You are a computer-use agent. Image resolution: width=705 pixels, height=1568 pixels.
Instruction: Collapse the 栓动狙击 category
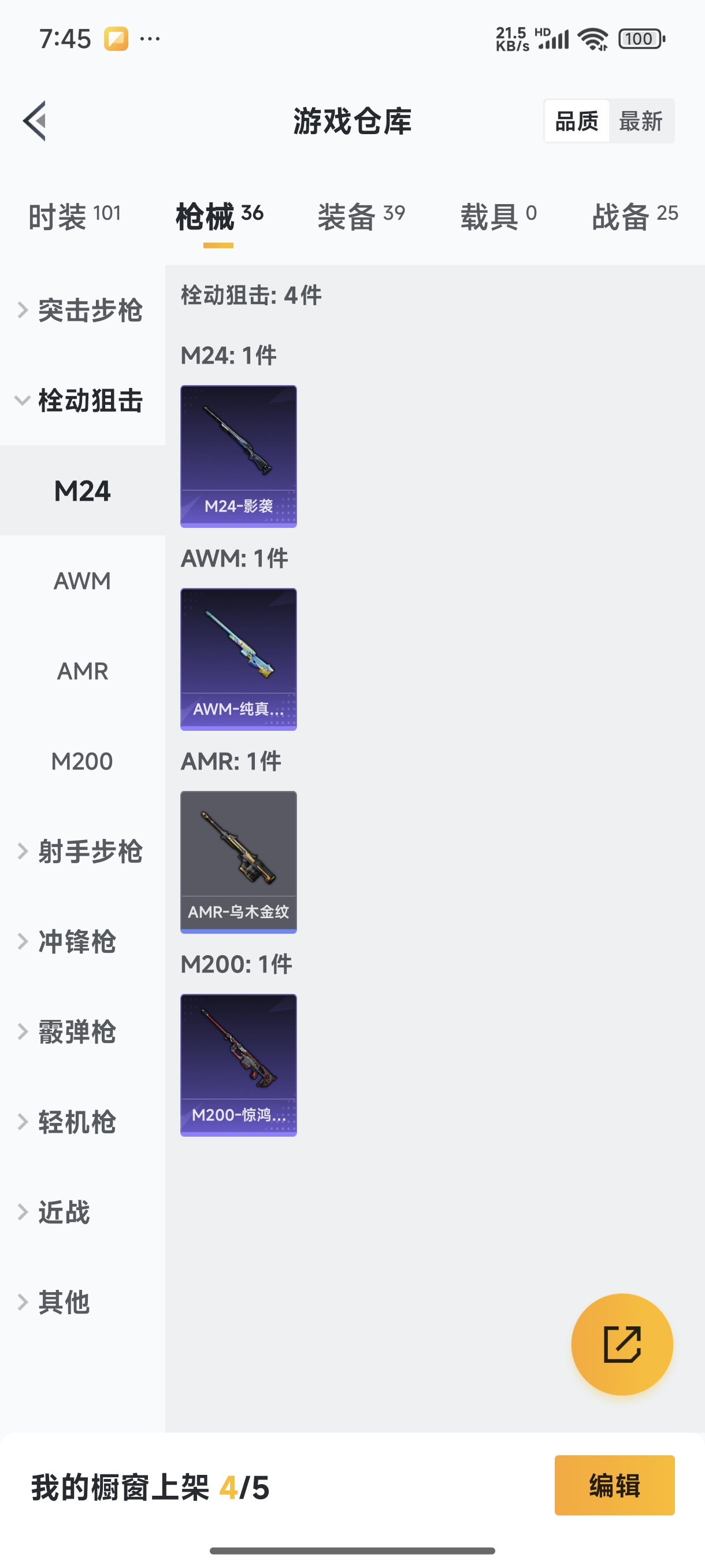coord(82,401)
